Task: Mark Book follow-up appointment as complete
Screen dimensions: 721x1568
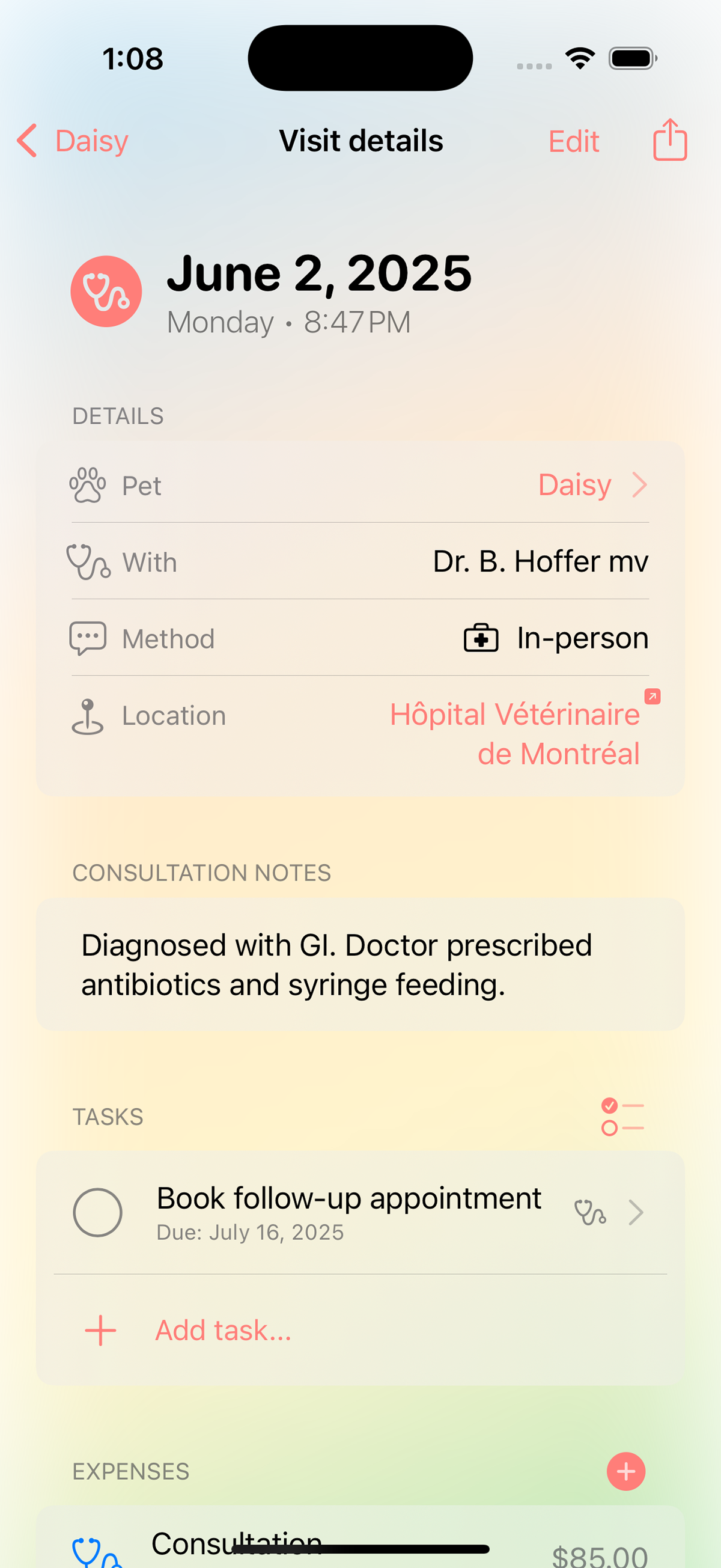Action: point(97,1212)
